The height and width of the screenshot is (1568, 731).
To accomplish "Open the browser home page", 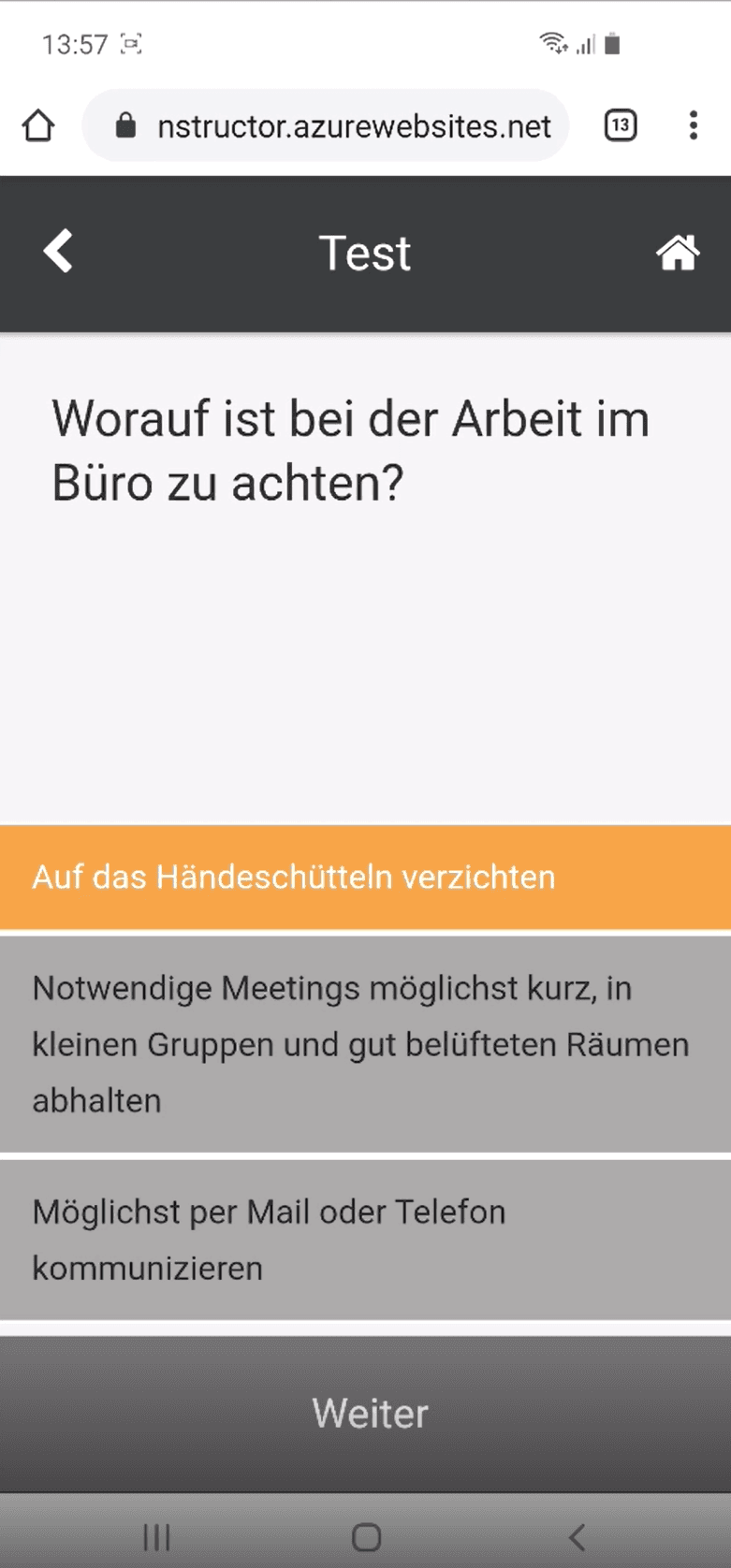I will tap(38, 125).
